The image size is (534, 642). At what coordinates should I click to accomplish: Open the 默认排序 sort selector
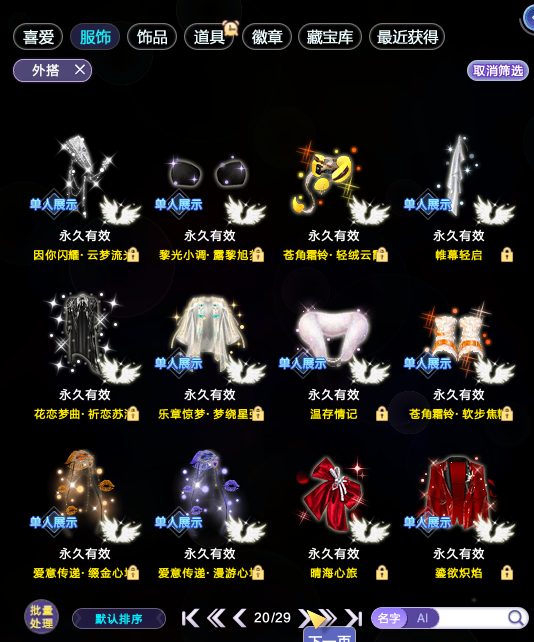tap(119, 618)
